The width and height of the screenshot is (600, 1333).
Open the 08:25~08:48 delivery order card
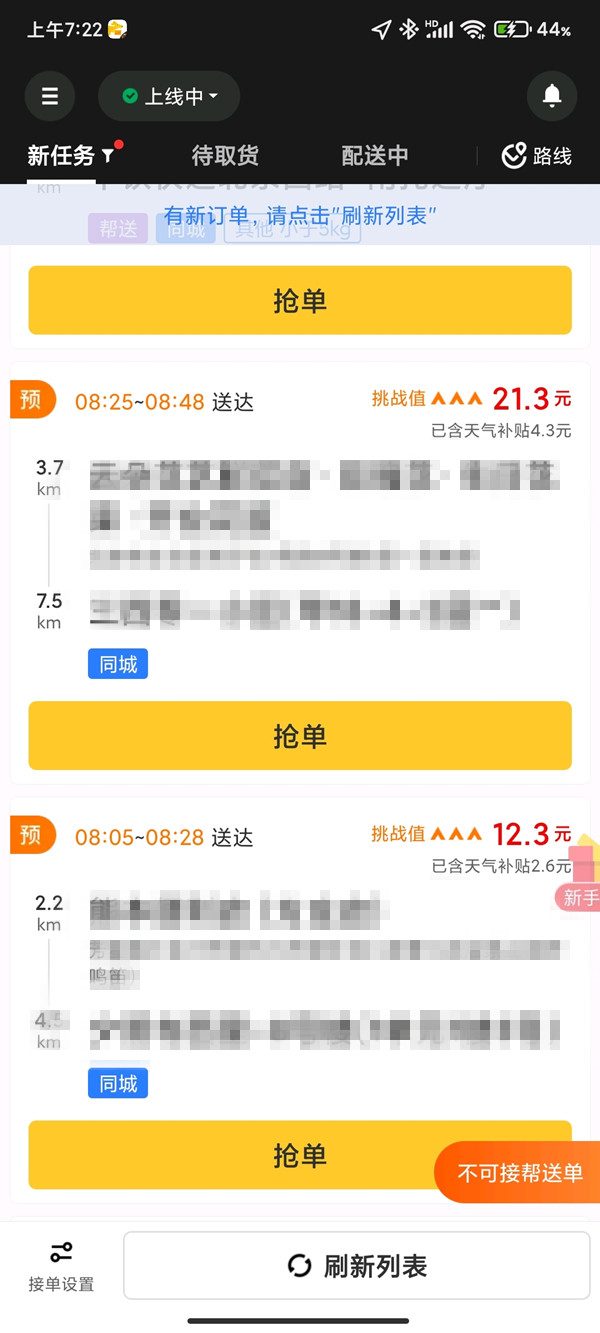tap(300, 540)
